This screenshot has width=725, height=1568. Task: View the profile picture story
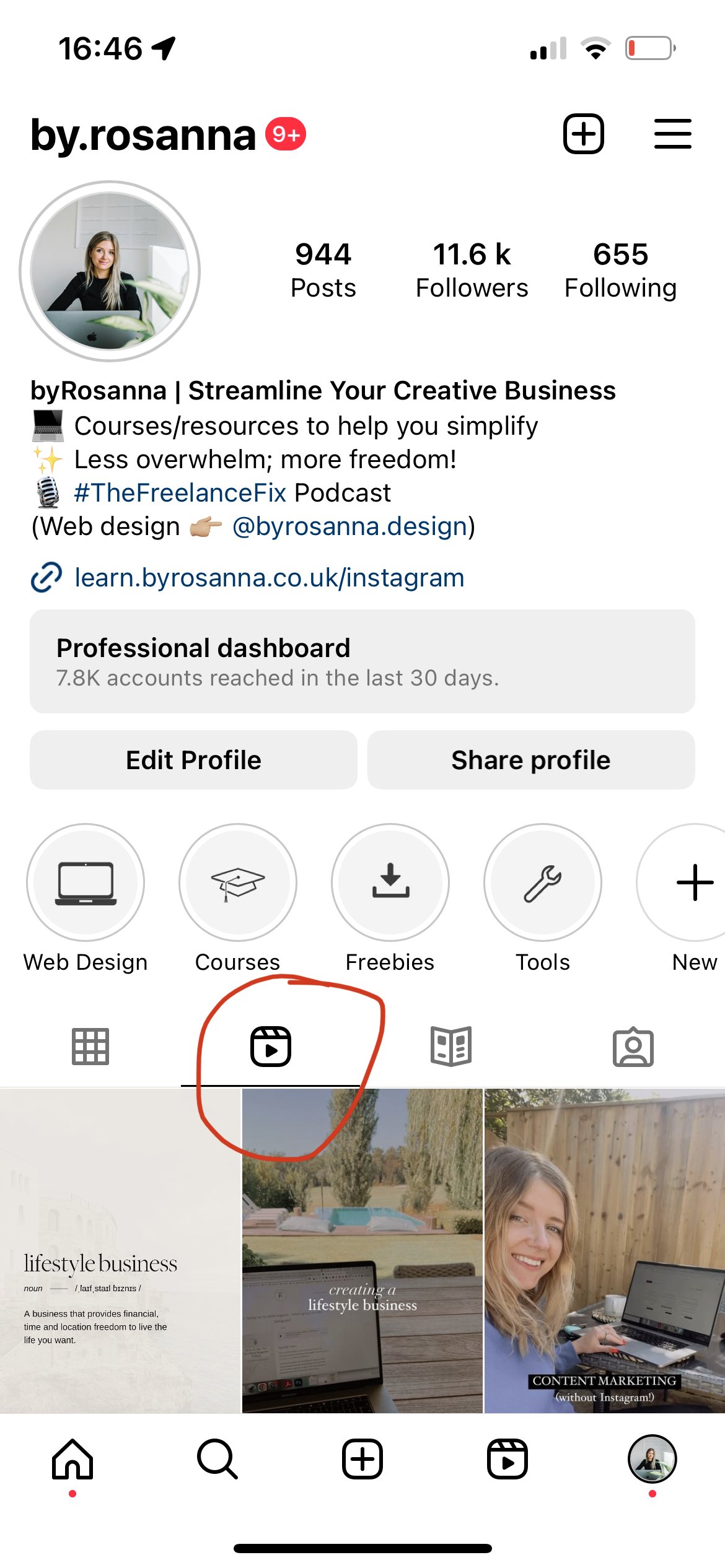coord(110,271)
